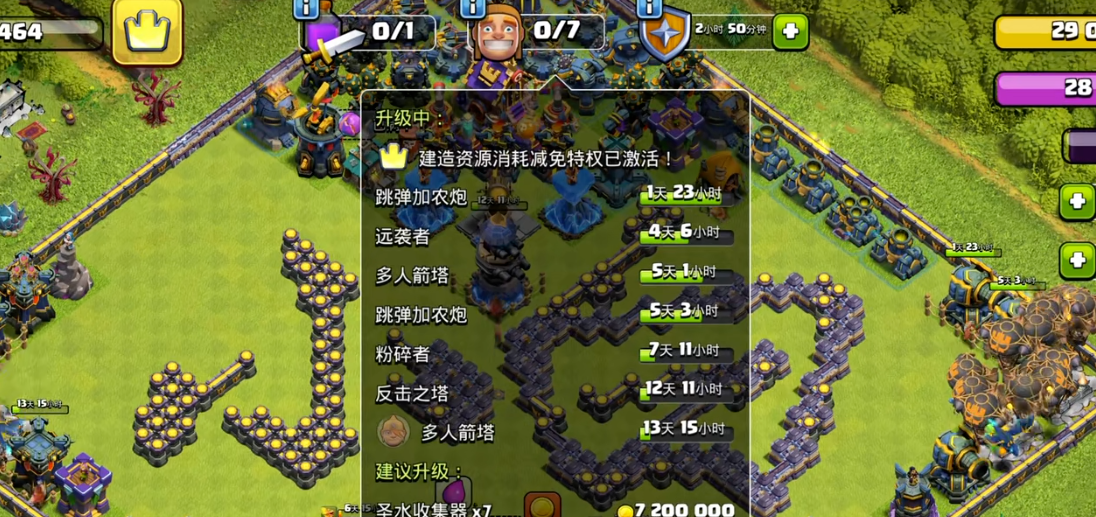Viewport: 1096px width, 517px height.
Task: Open the shield info icon
Action: pos(650,7)
